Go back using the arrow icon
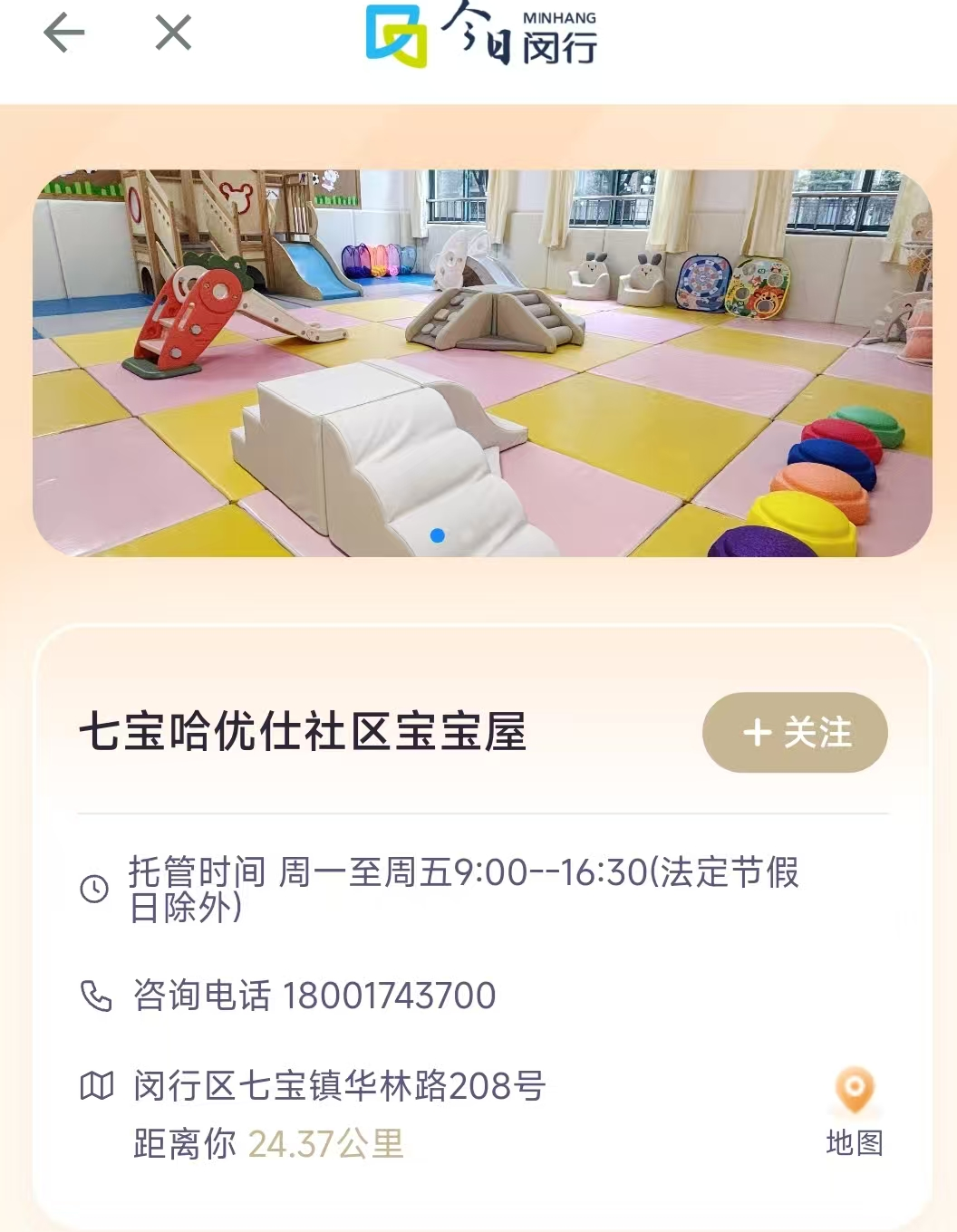The width and height of the screenshot is (957, 1232). 63,34
